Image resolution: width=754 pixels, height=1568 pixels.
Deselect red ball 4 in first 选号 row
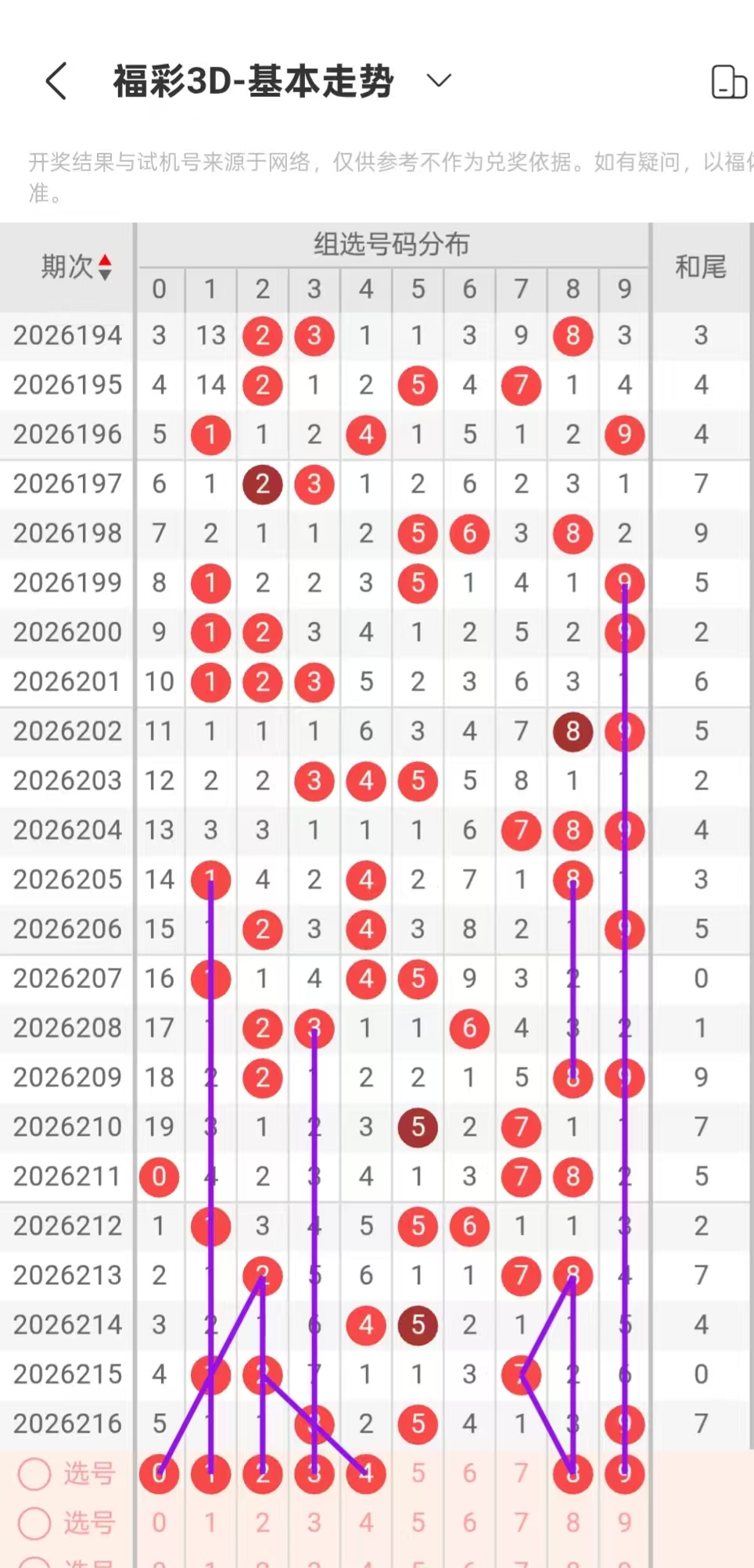pos(366,1474)
